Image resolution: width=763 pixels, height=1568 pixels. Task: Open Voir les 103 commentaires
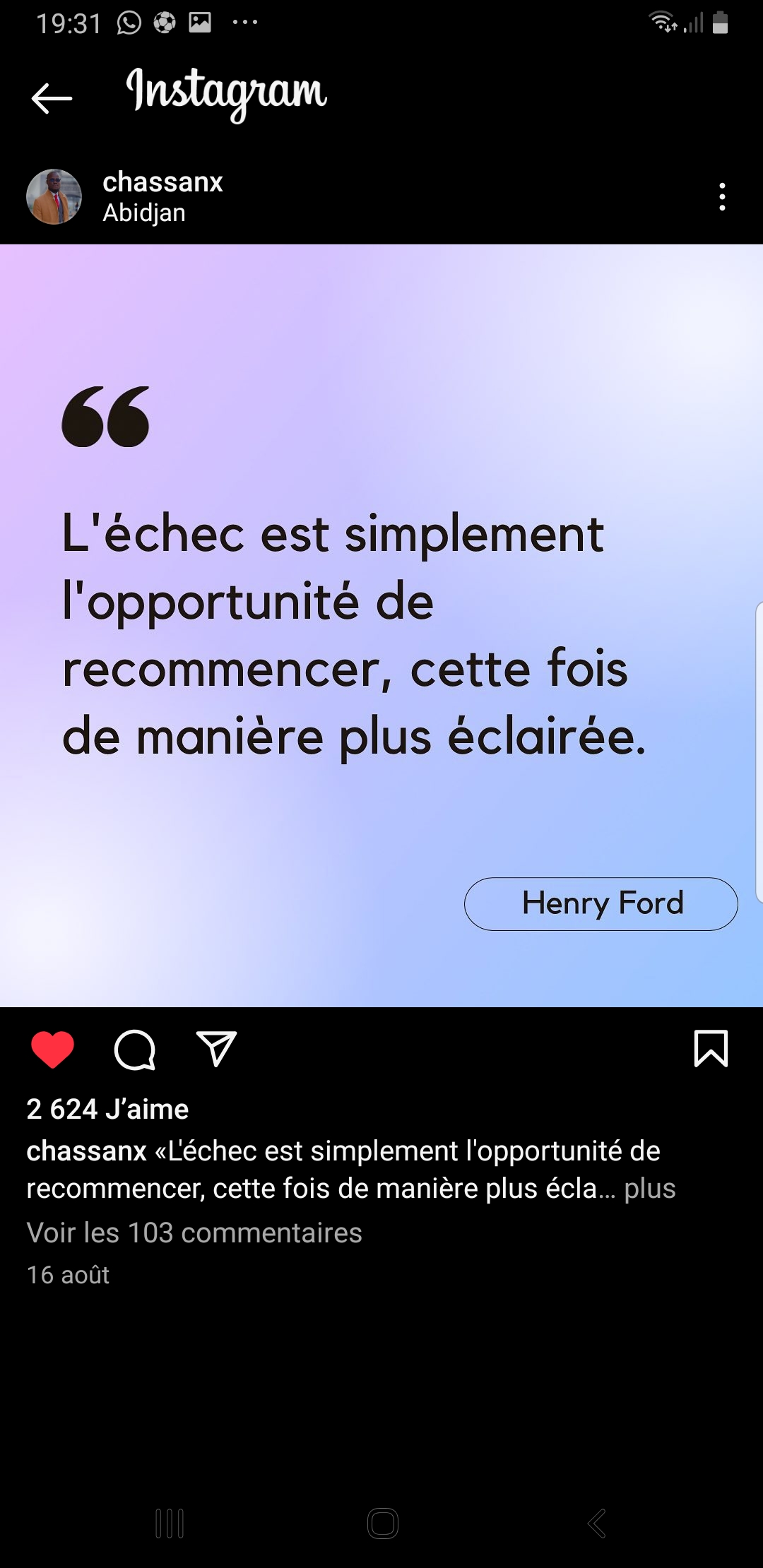point(194,1233)
